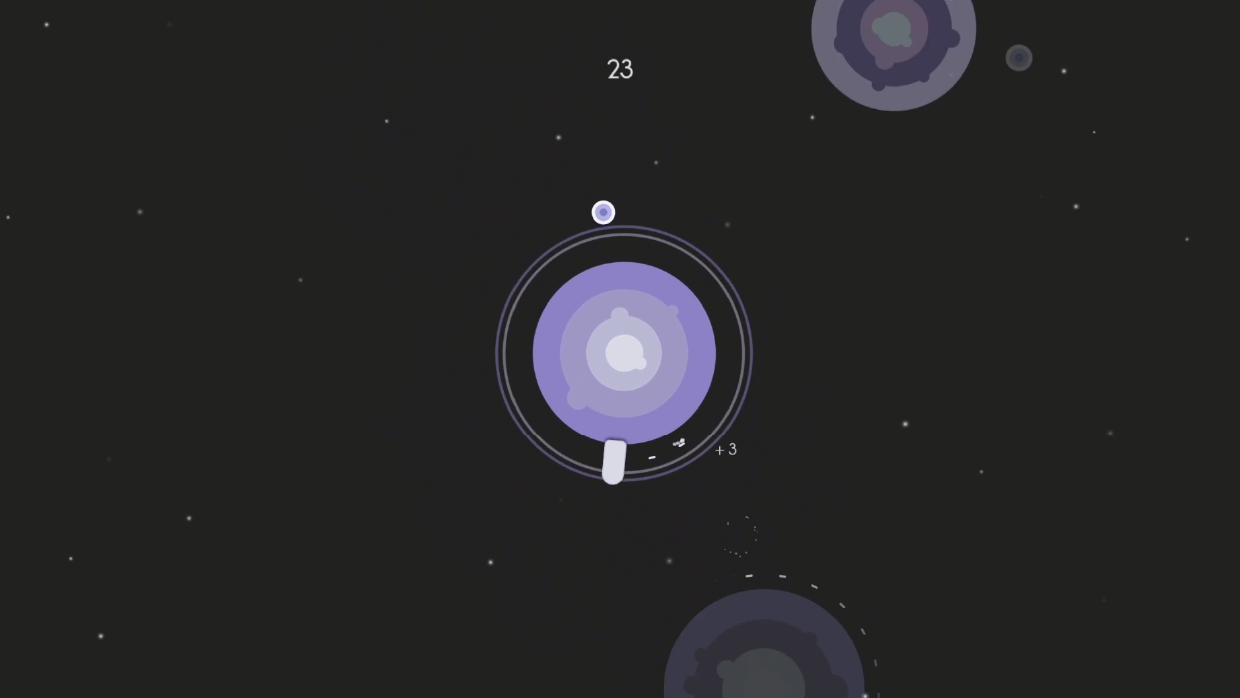Tap the large purple planet
Viewport: 1240px width, 698px height.
[624, 353]
